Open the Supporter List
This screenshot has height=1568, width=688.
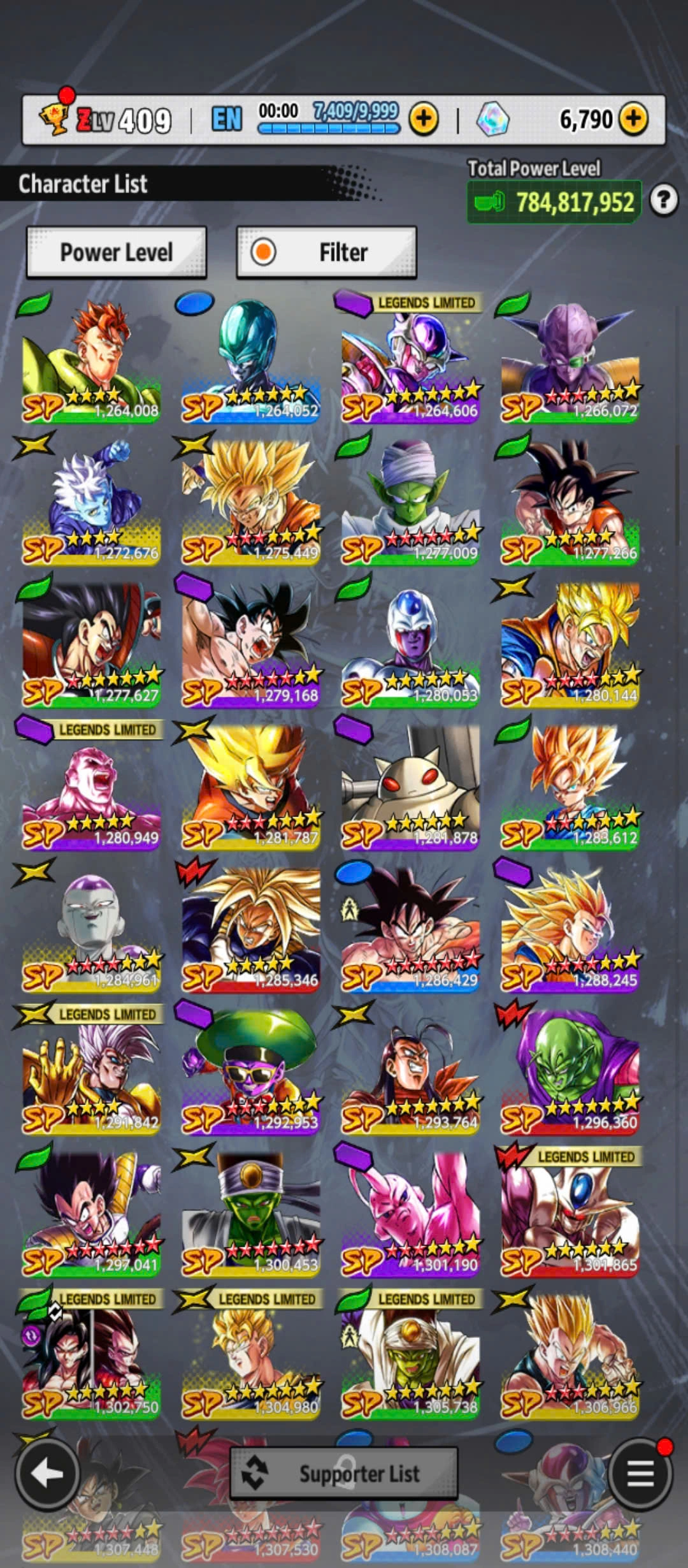[x=344, y=1474]
